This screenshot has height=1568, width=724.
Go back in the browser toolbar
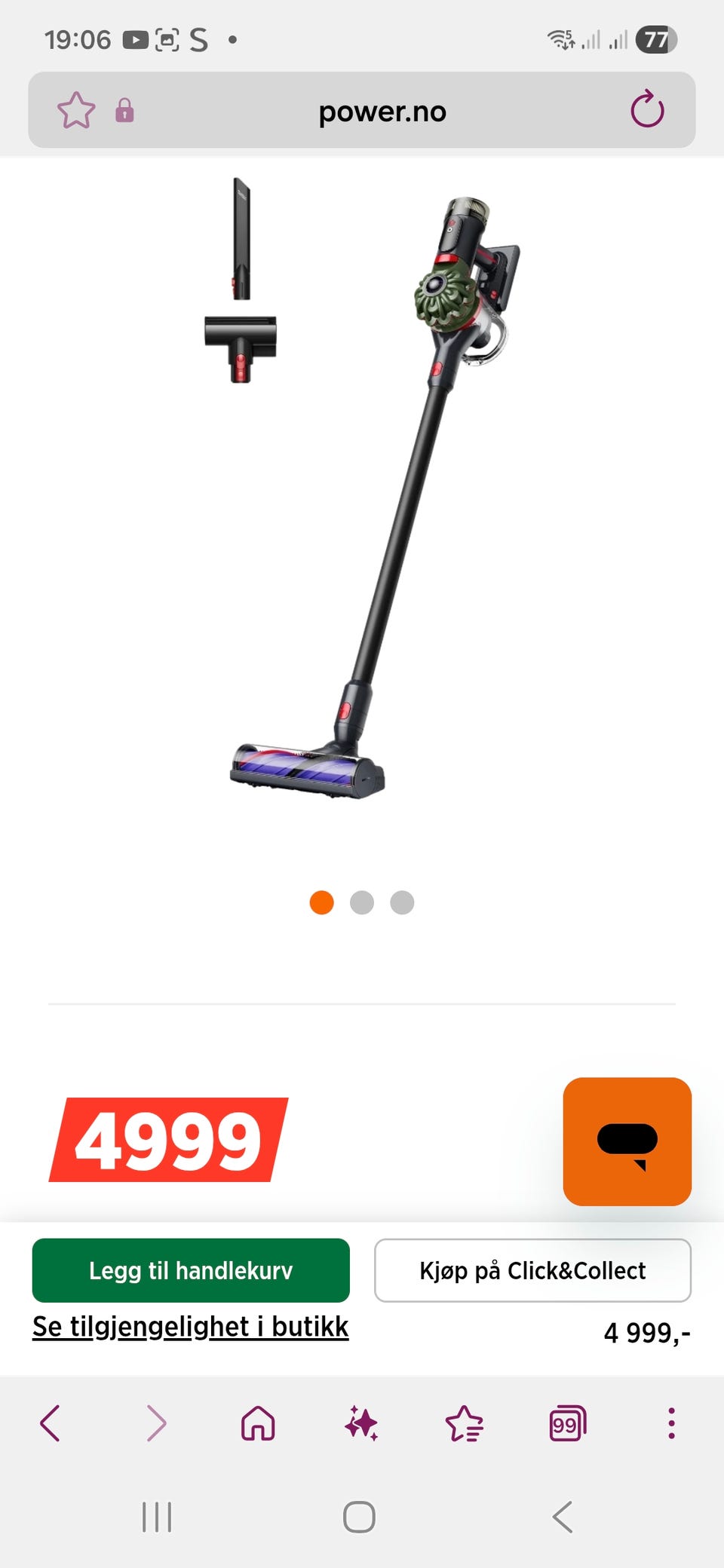tap(50, 1423)
